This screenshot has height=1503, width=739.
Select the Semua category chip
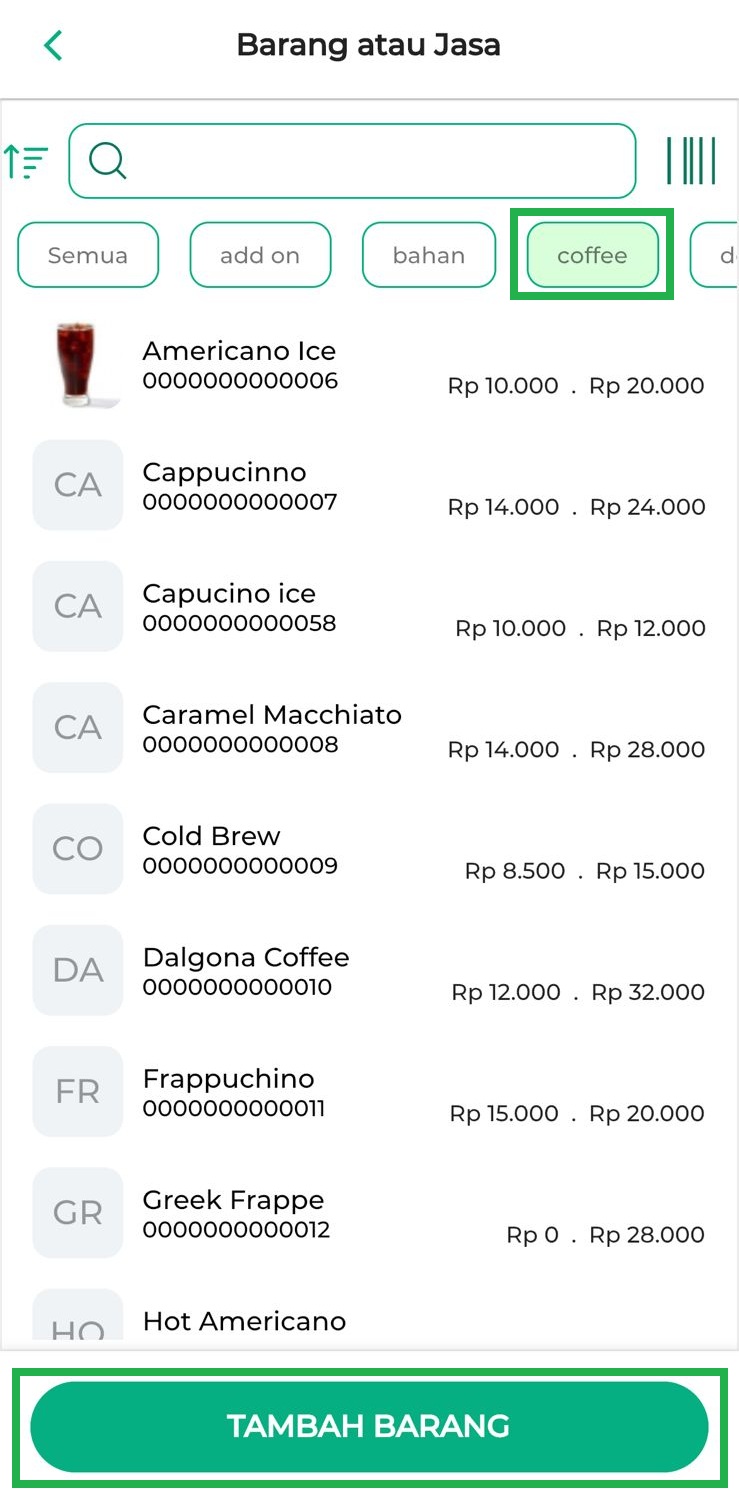pos(88,255)
